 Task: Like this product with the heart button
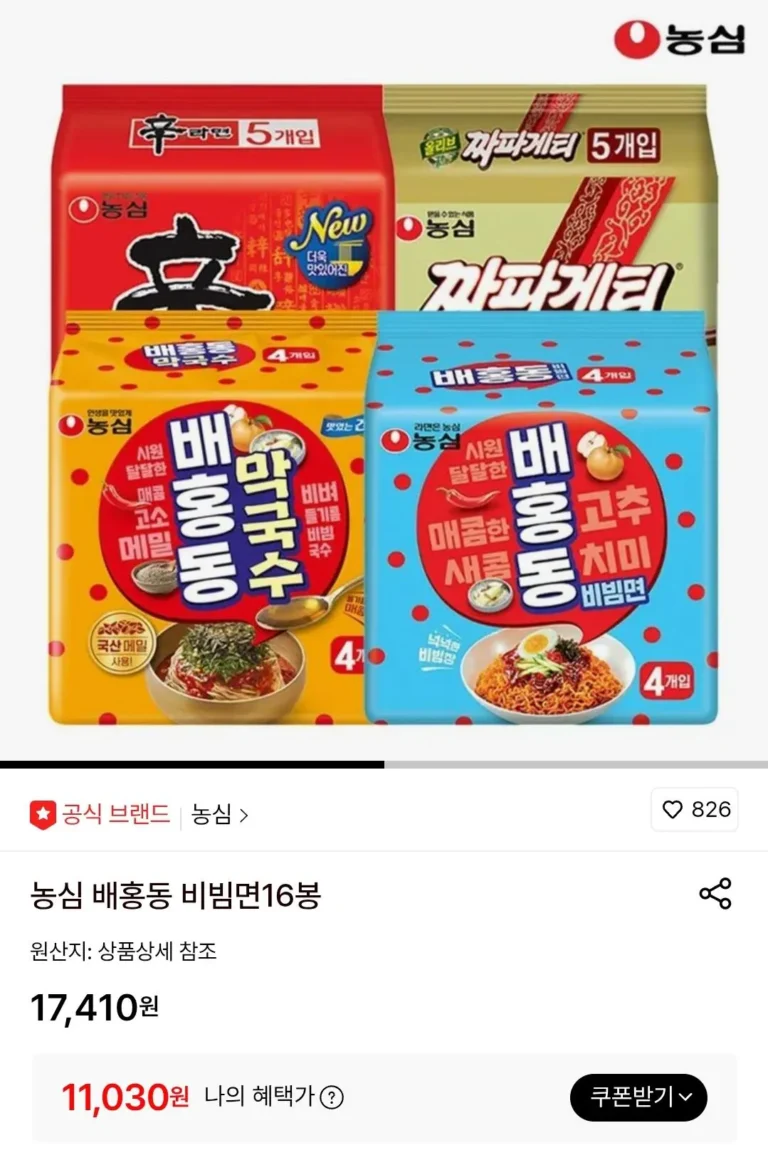[695, 810]
